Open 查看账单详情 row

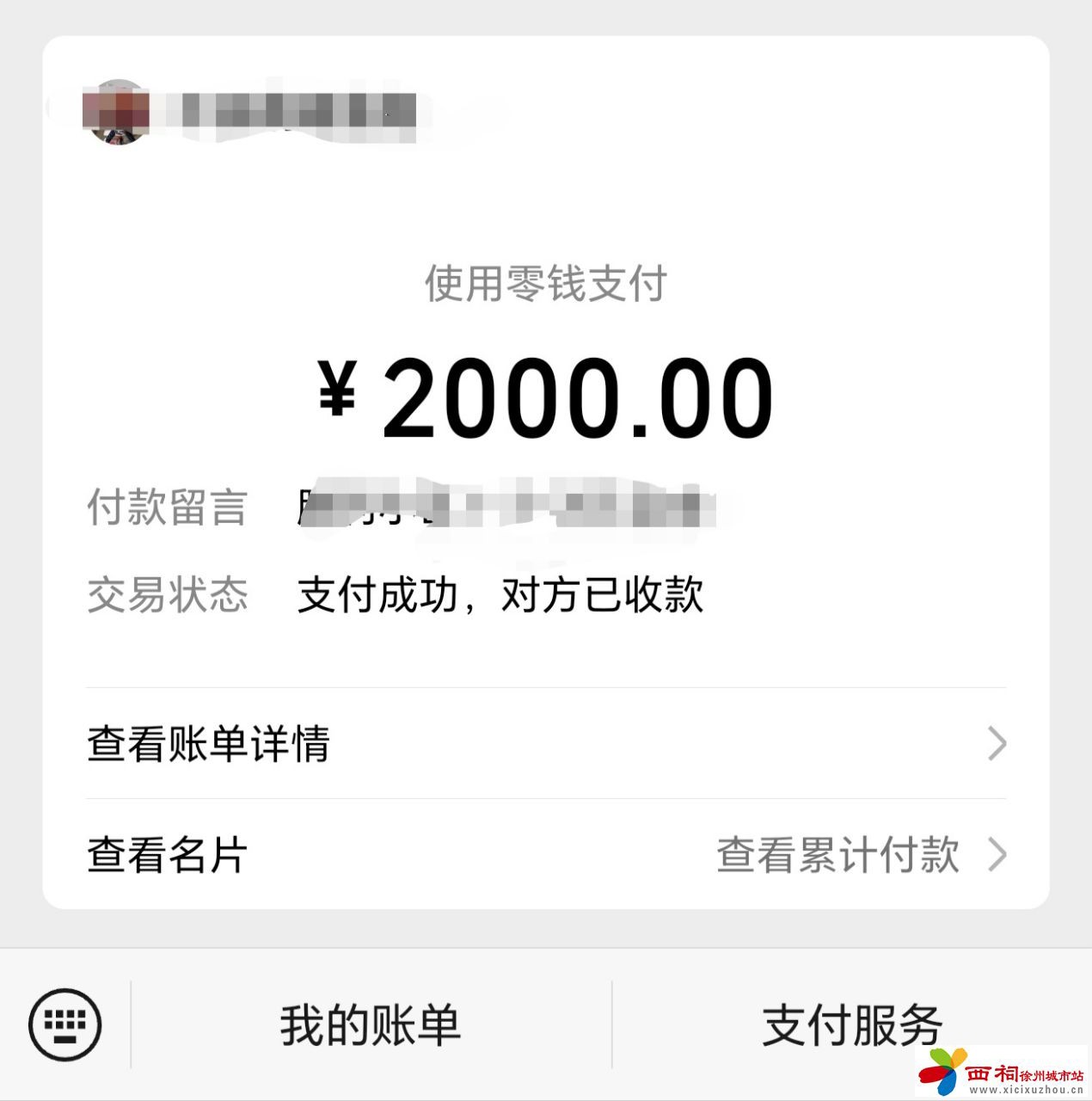(x=545, y=744)
